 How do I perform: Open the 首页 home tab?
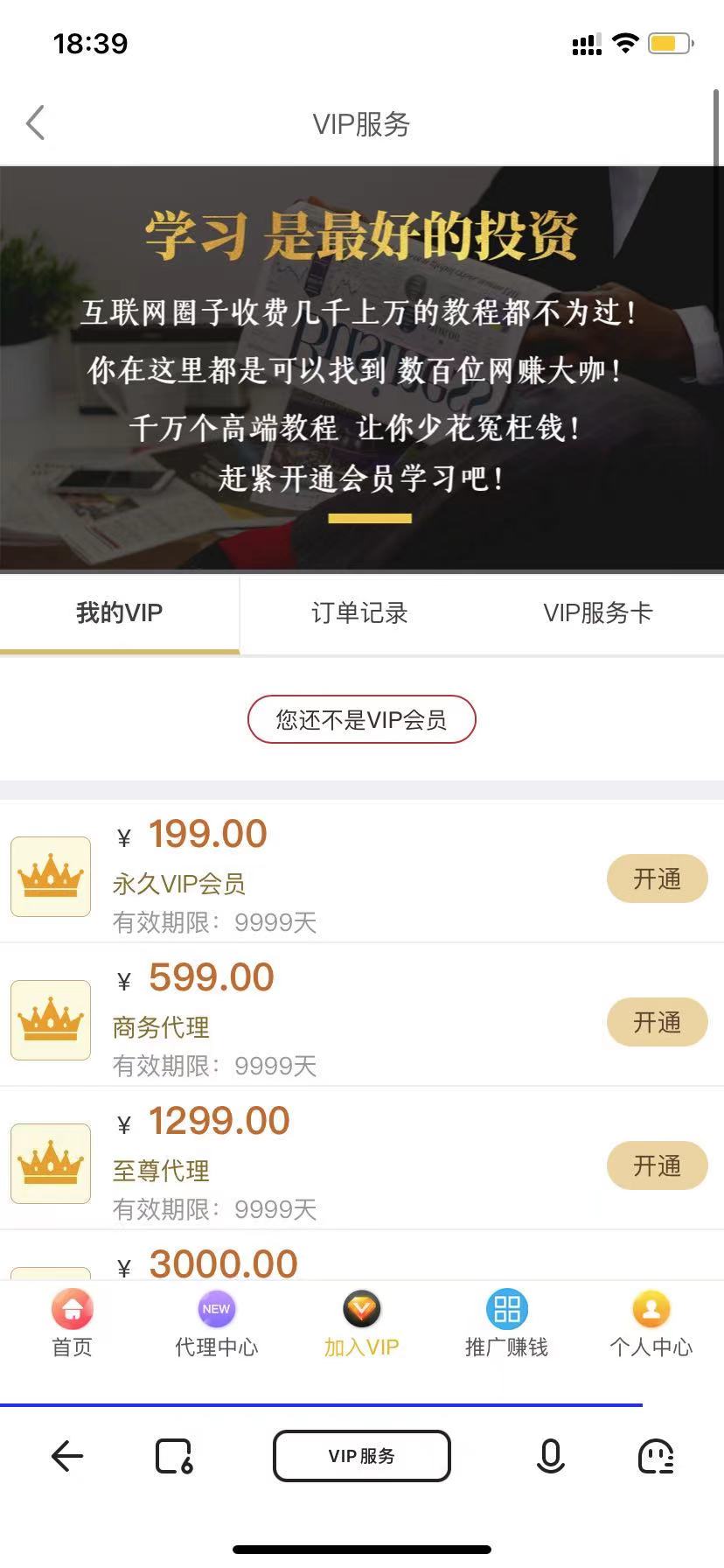click(73, 1325)
